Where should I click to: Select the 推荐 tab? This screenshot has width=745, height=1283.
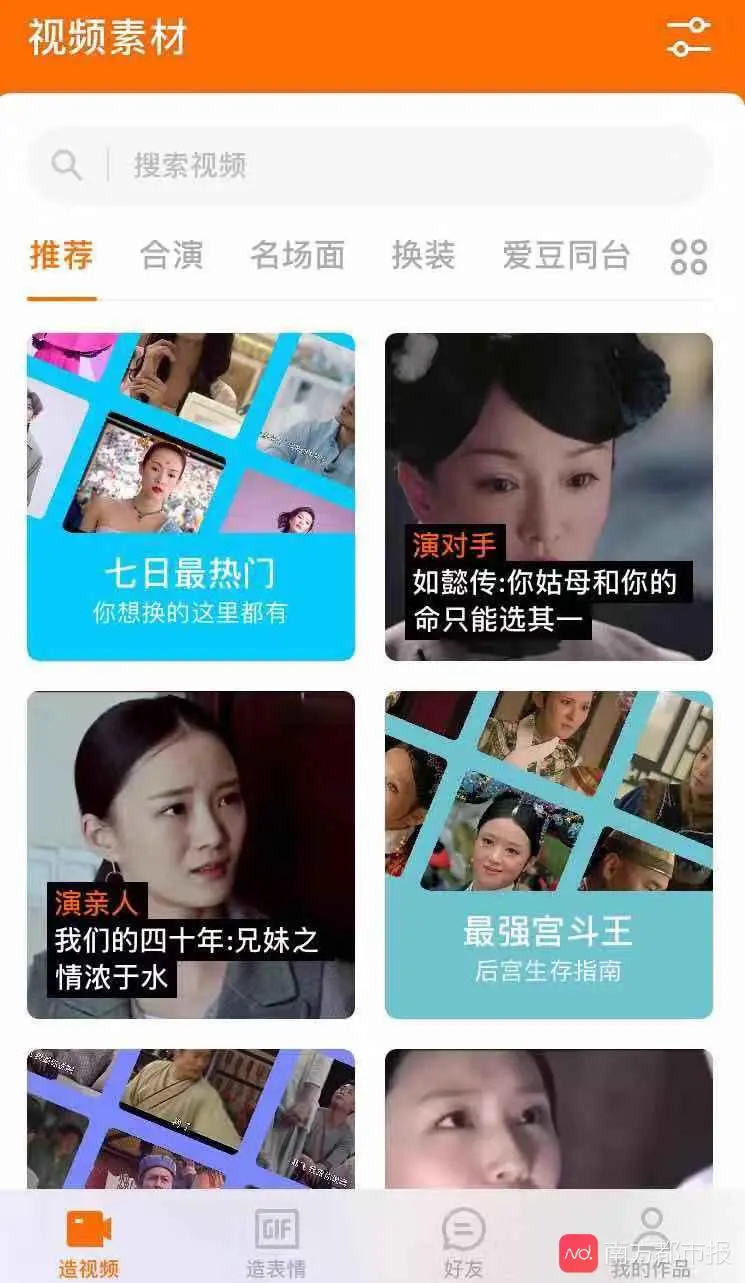[61, 255]
